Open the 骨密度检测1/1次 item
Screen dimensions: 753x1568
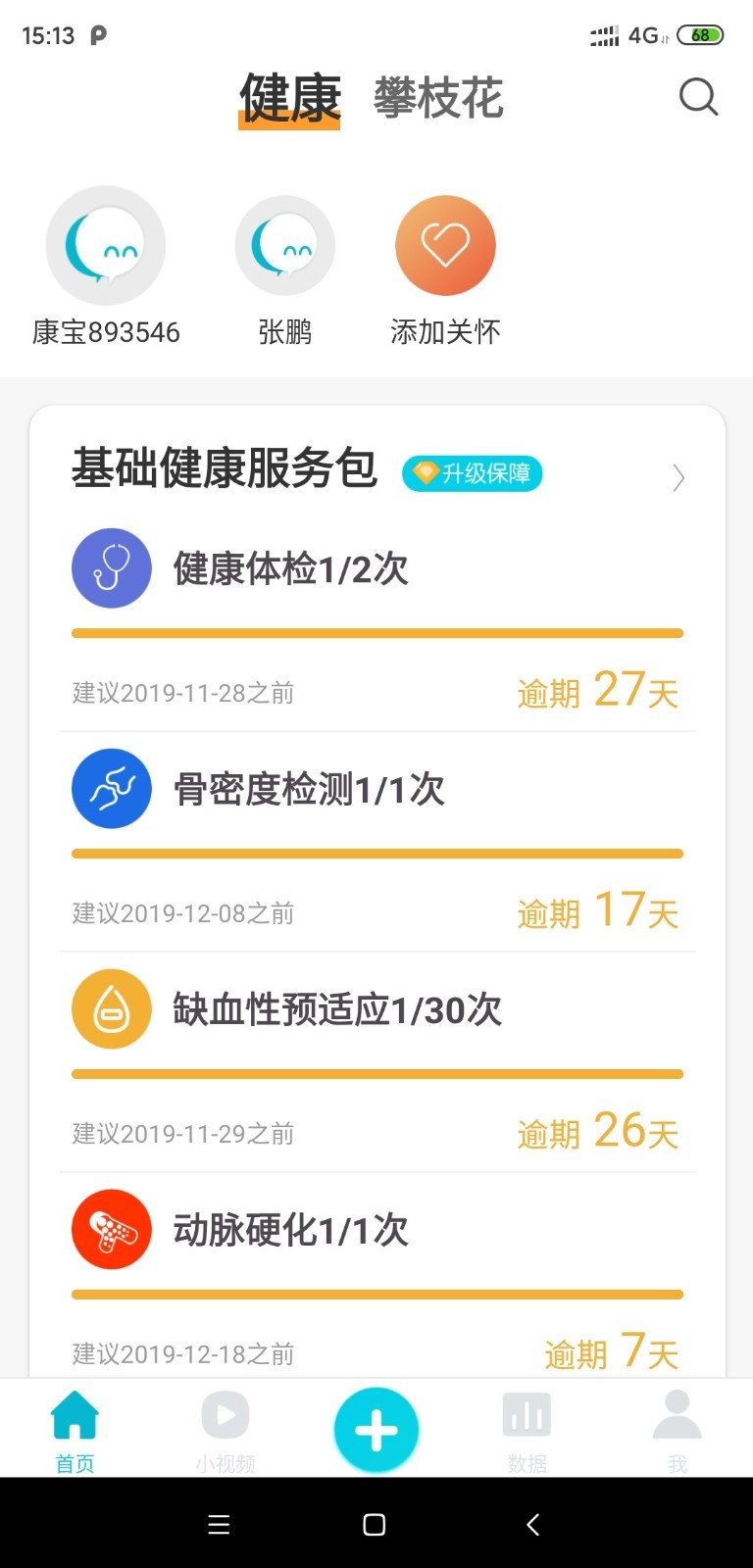pyautogui.click(x=309, y=790)
